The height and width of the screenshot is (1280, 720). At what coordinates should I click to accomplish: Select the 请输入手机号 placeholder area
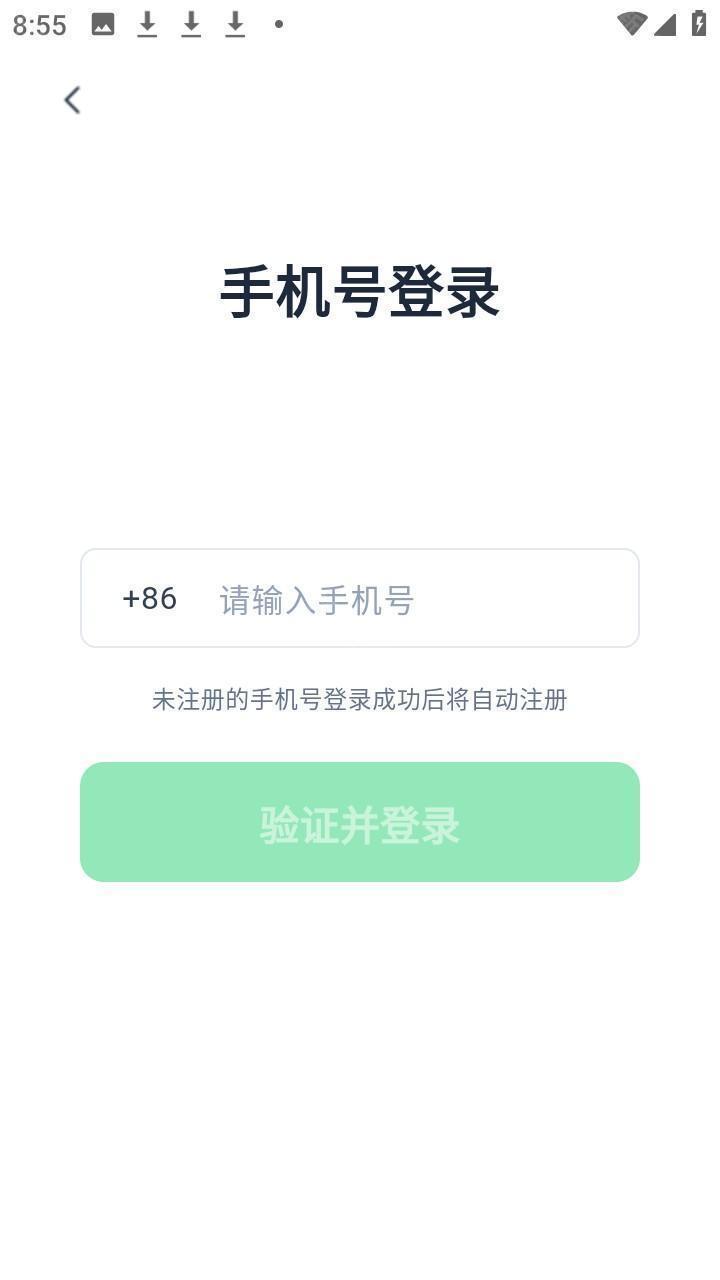316,598
